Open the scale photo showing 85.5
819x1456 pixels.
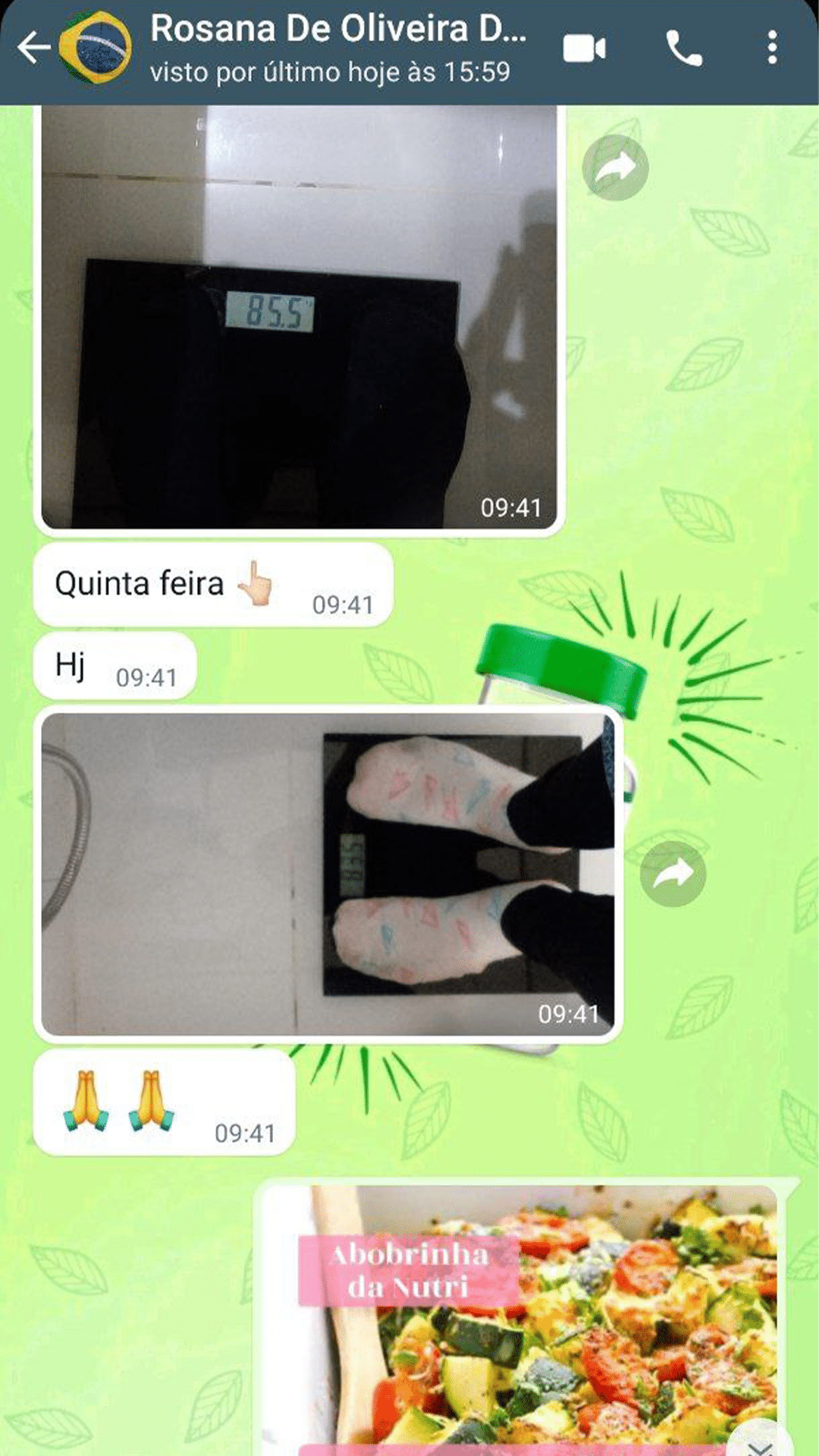299,318
